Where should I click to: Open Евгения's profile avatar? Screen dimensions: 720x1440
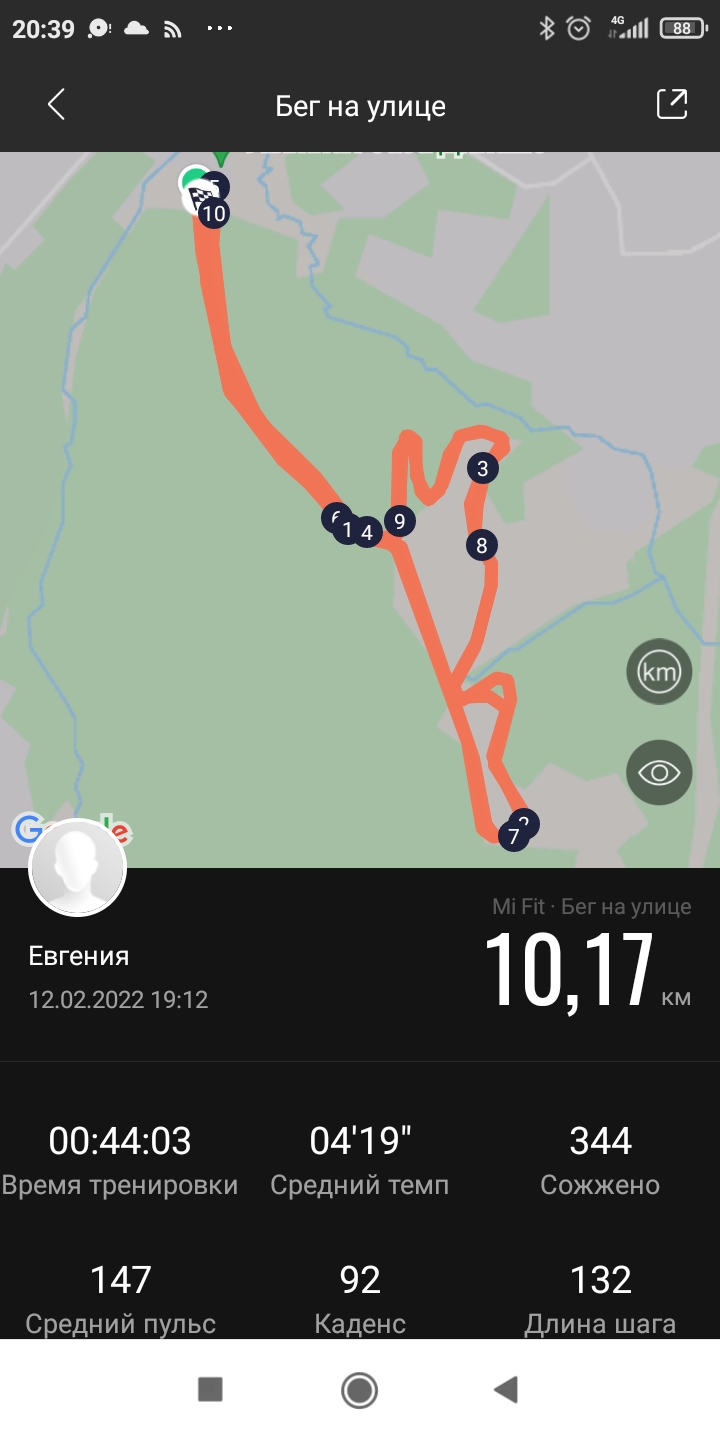[78, 868]
